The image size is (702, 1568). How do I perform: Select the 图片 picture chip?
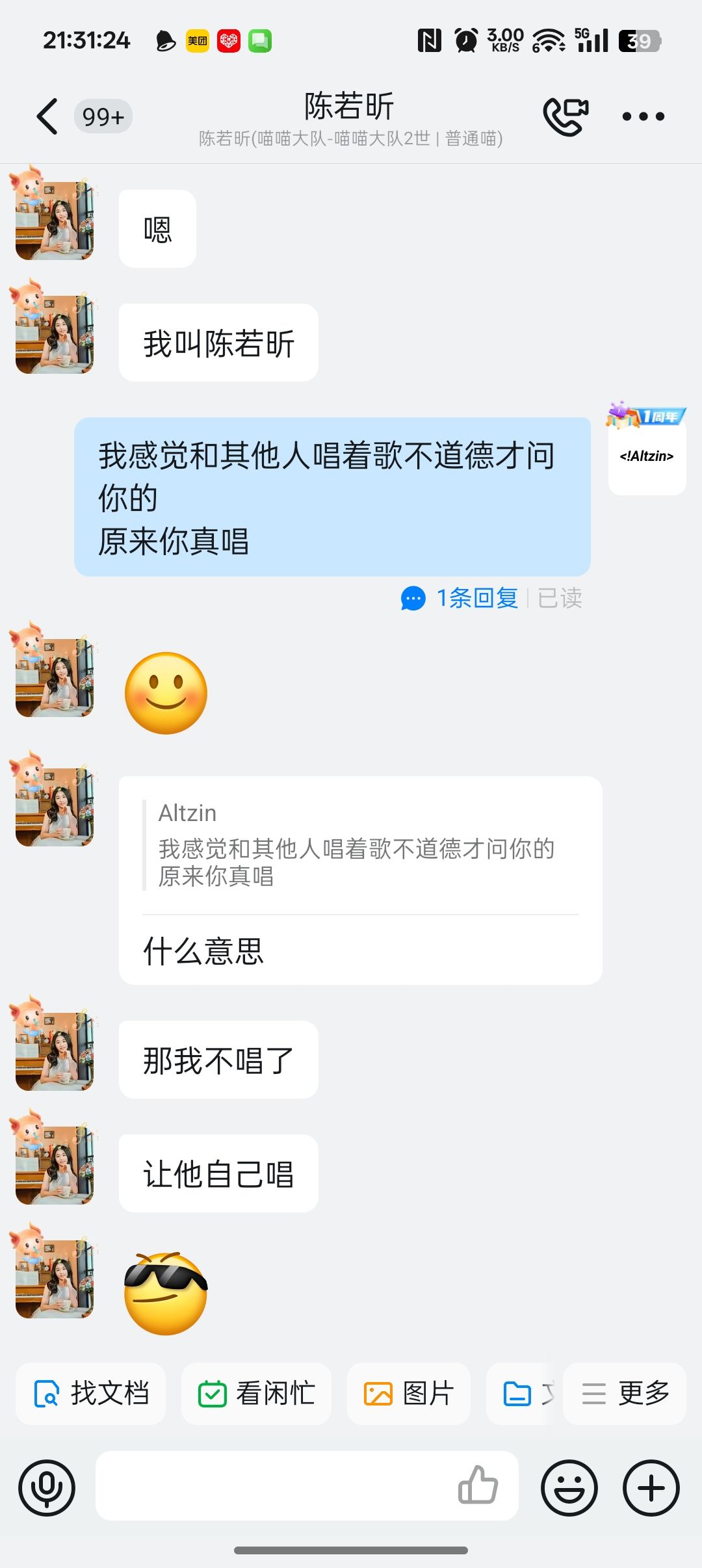click(x=409, y=1394)
